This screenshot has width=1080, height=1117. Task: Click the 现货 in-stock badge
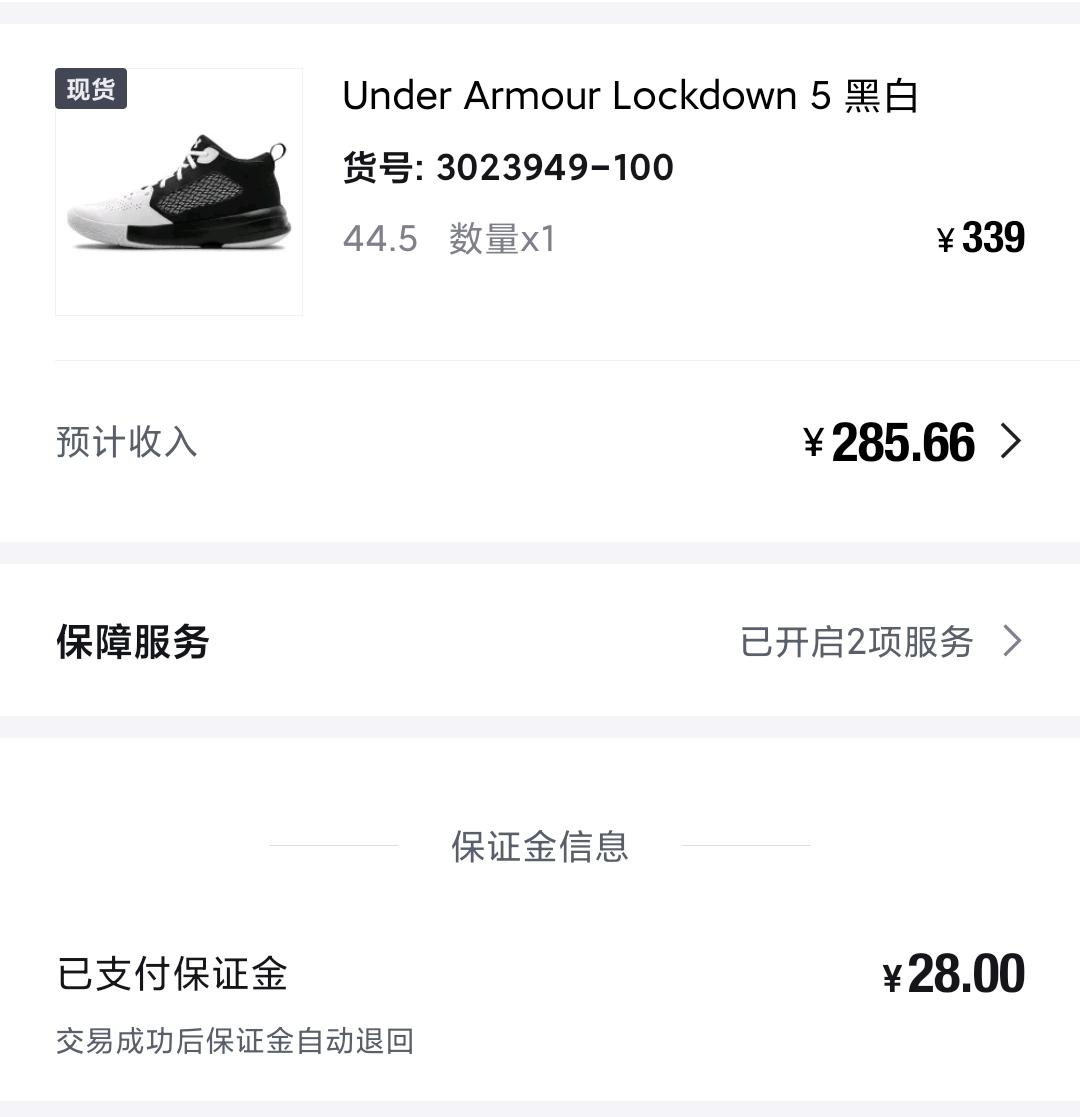click(x=90, y=89)
